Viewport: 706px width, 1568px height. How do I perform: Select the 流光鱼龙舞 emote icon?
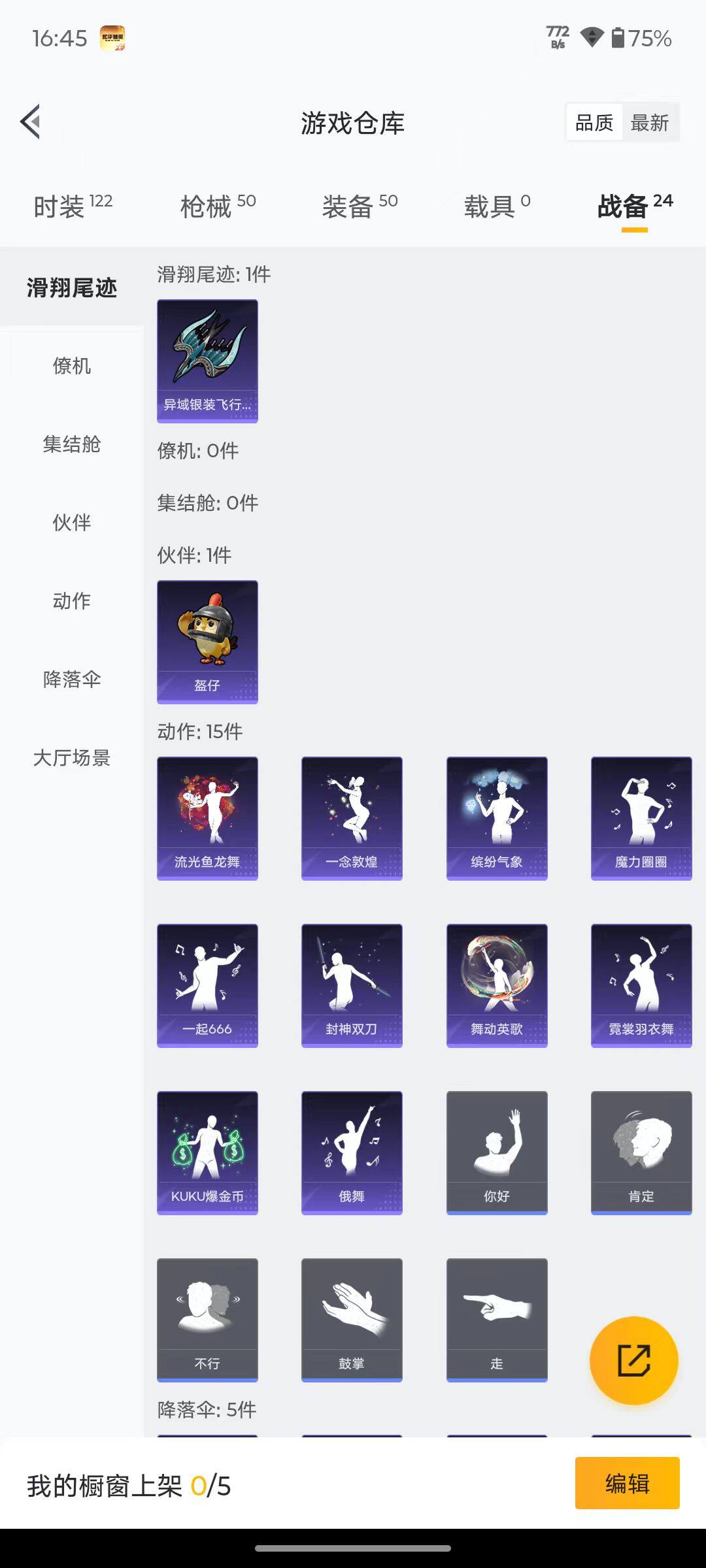(207, 817)
